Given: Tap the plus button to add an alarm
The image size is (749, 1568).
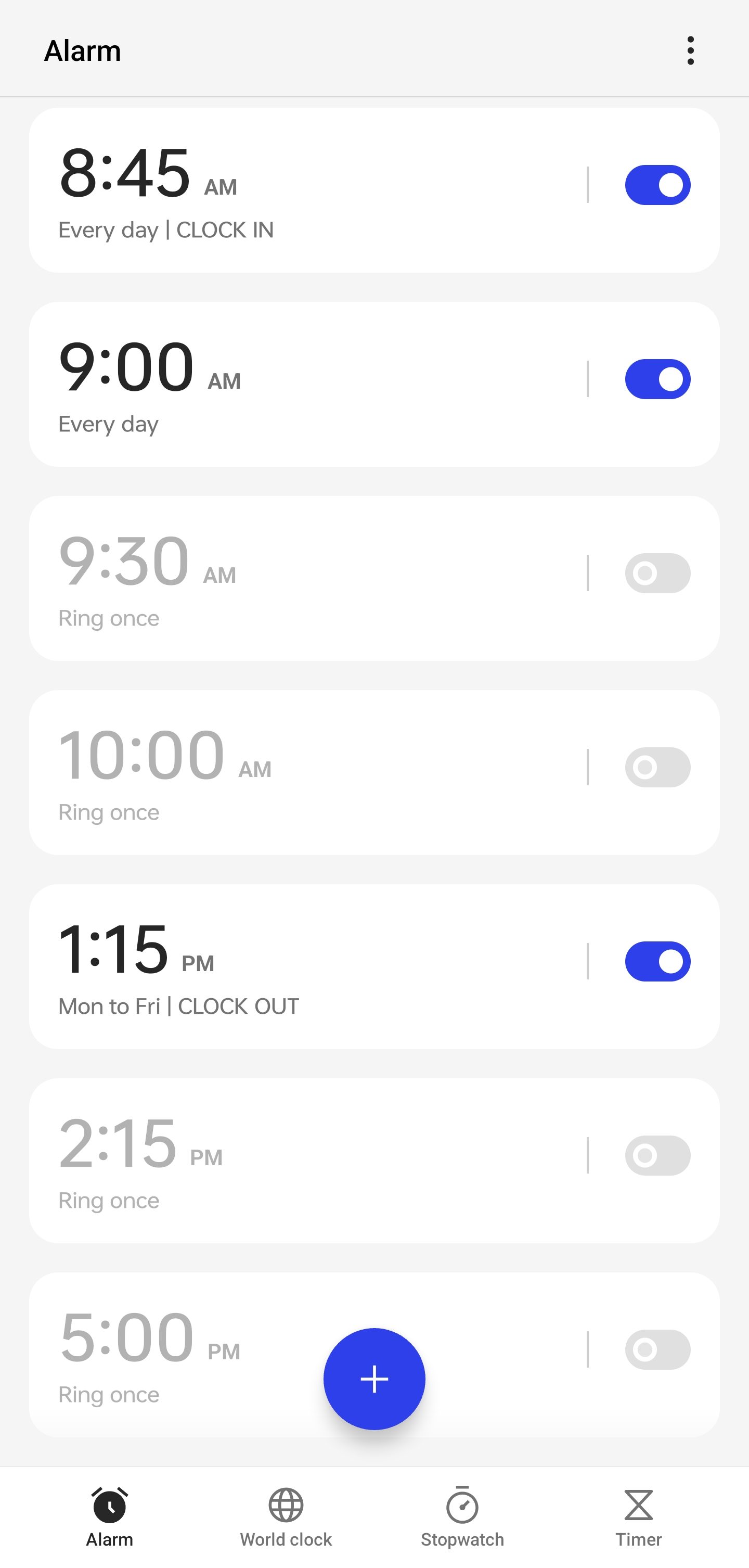Looking at the screenshot, I should point(374,1379).
